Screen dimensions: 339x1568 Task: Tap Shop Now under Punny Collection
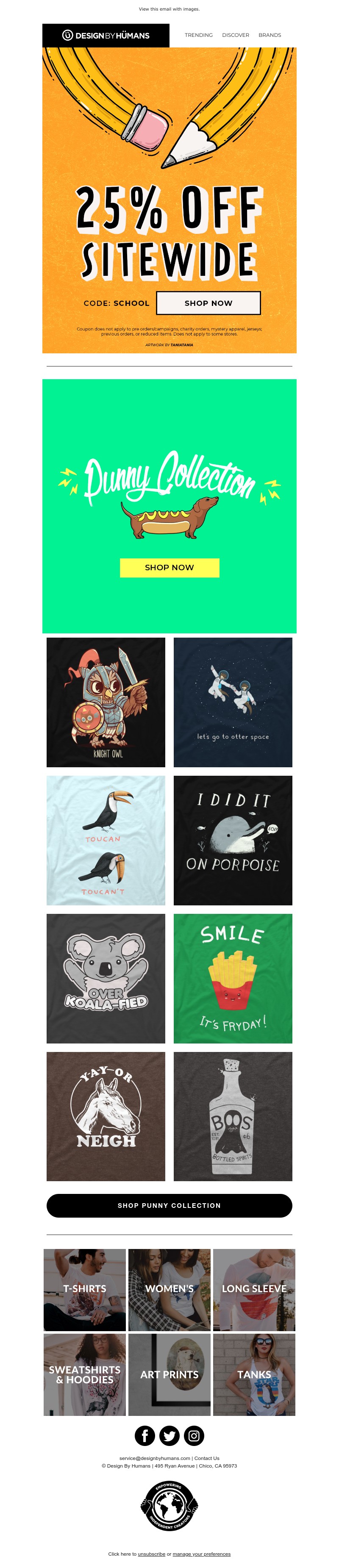(169, 567)
